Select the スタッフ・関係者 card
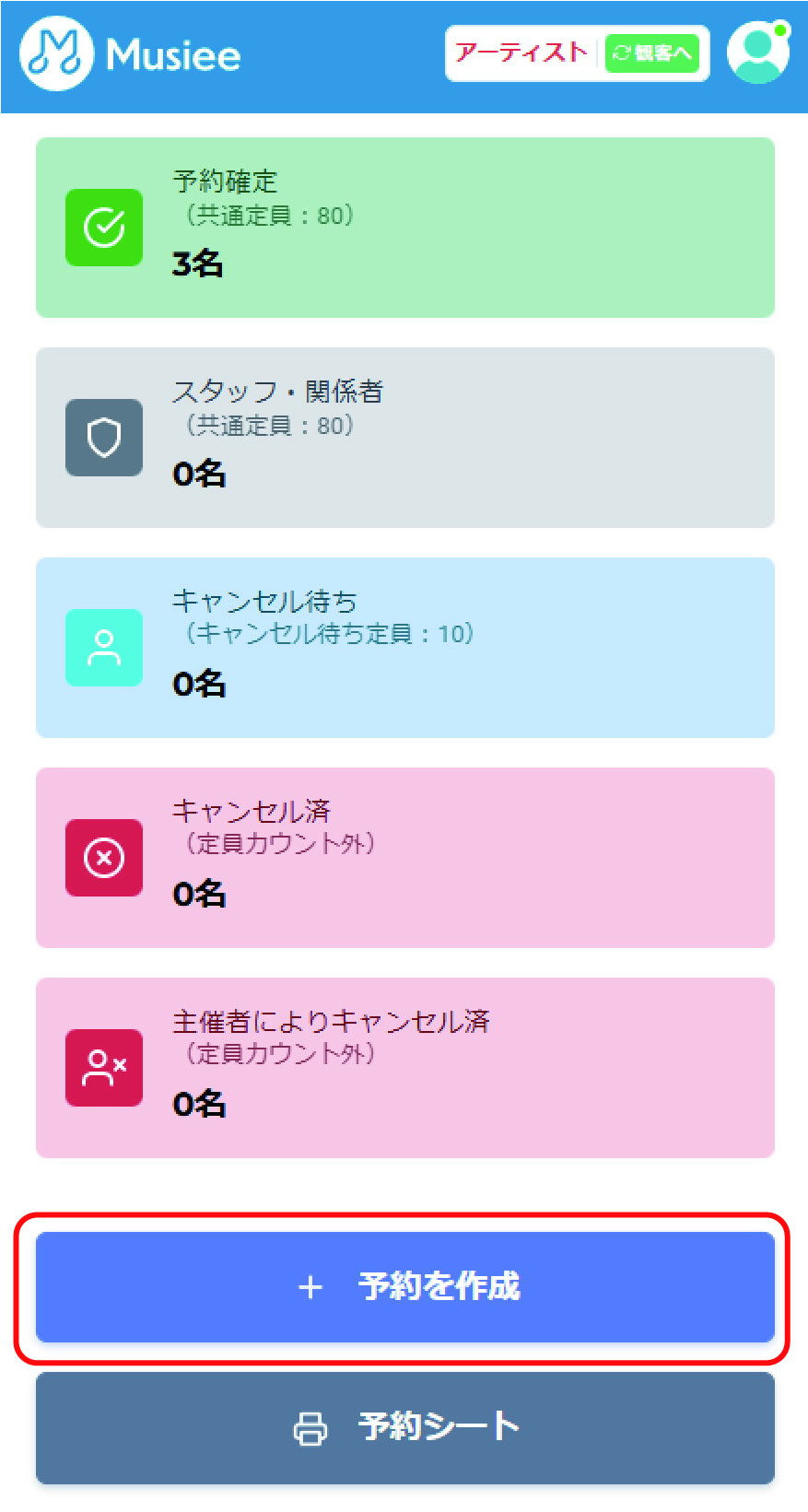 tap(404, 436)
